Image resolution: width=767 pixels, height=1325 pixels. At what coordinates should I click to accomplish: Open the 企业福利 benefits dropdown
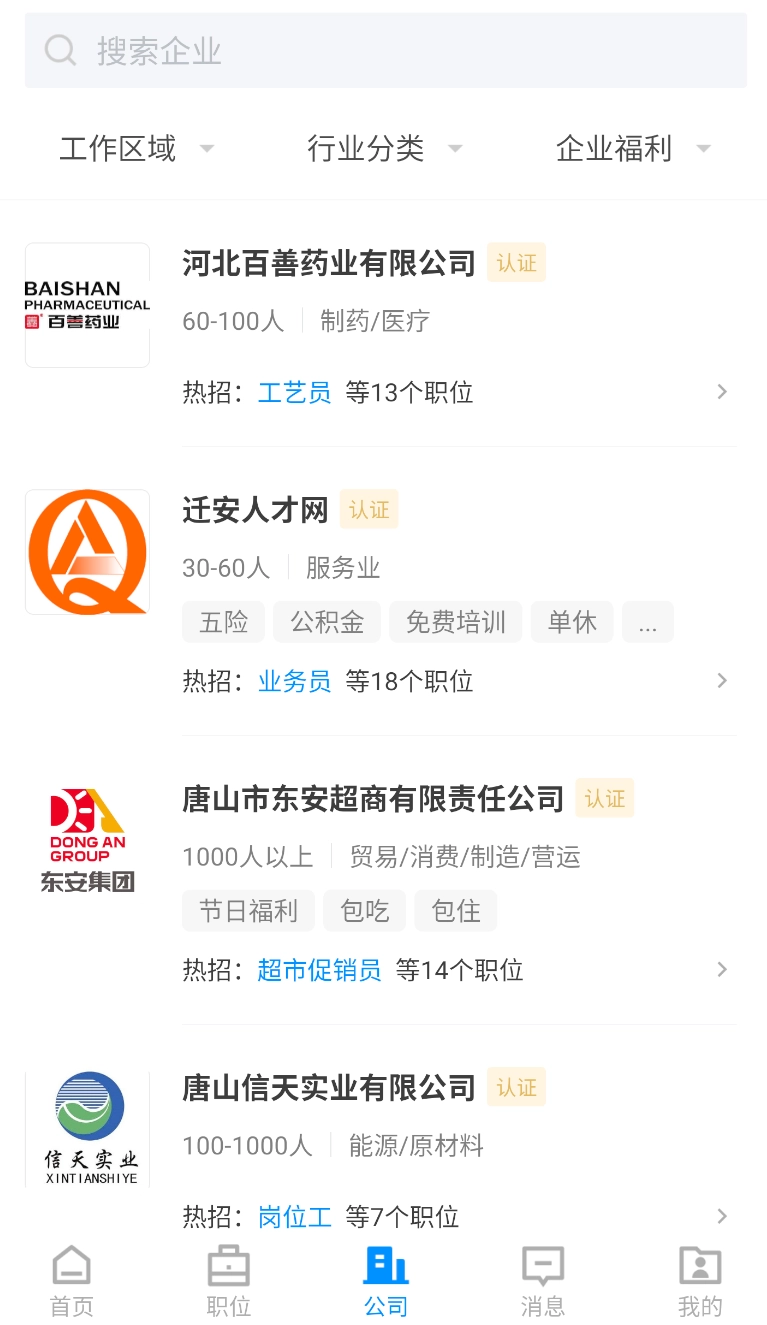click(631, 148)
